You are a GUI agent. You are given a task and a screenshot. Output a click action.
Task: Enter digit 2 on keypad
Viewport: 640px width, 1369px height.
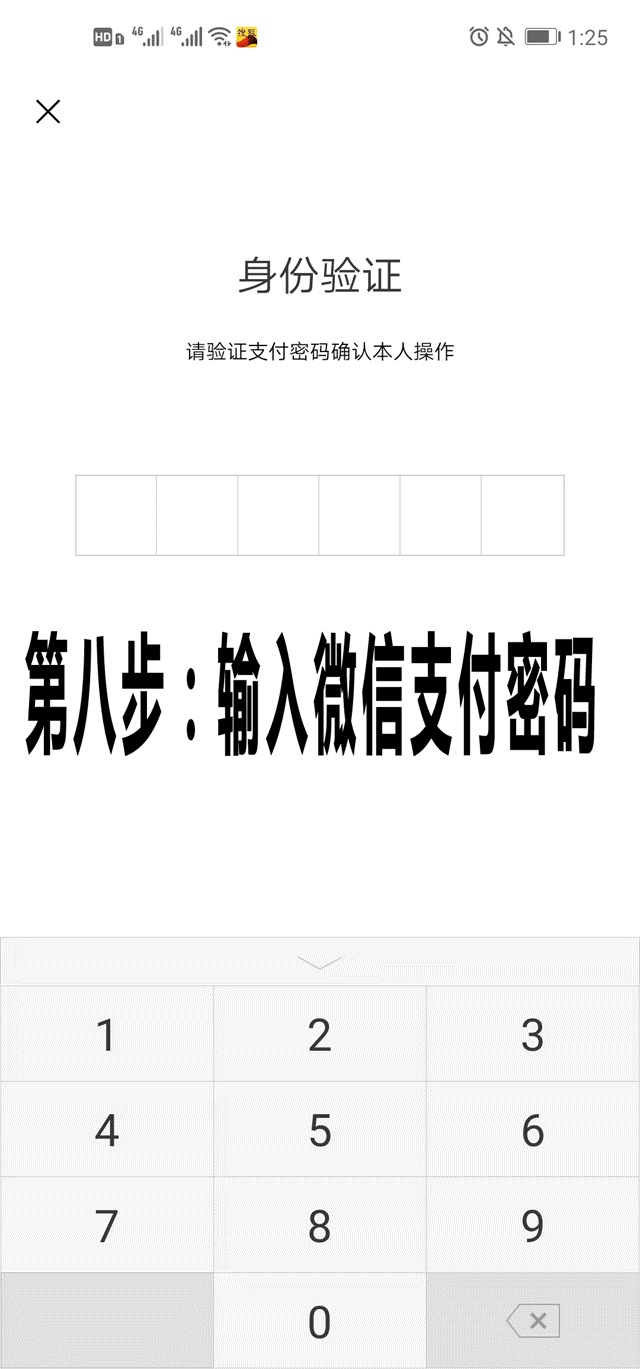[320, 1034]
